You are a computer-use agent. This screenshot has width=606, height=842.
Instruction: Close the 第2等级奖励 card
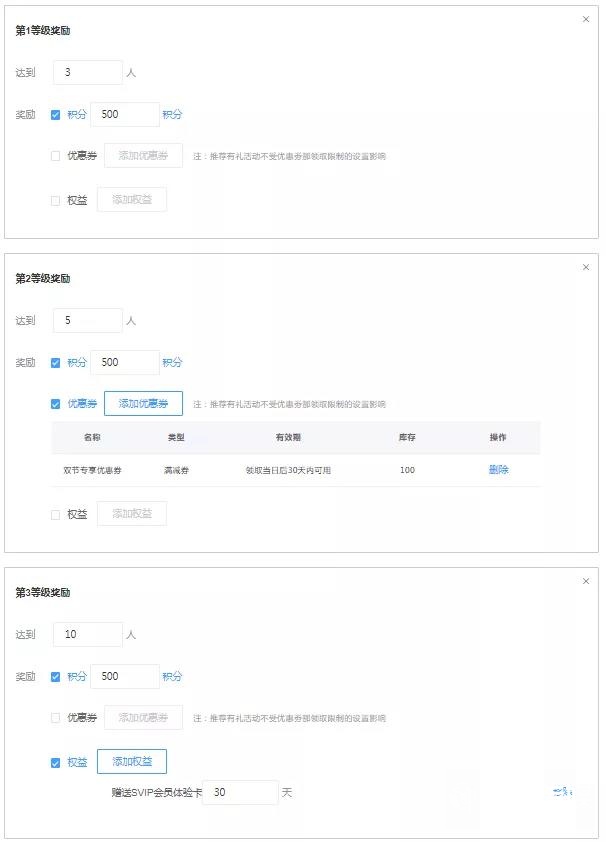coord(586,267)
